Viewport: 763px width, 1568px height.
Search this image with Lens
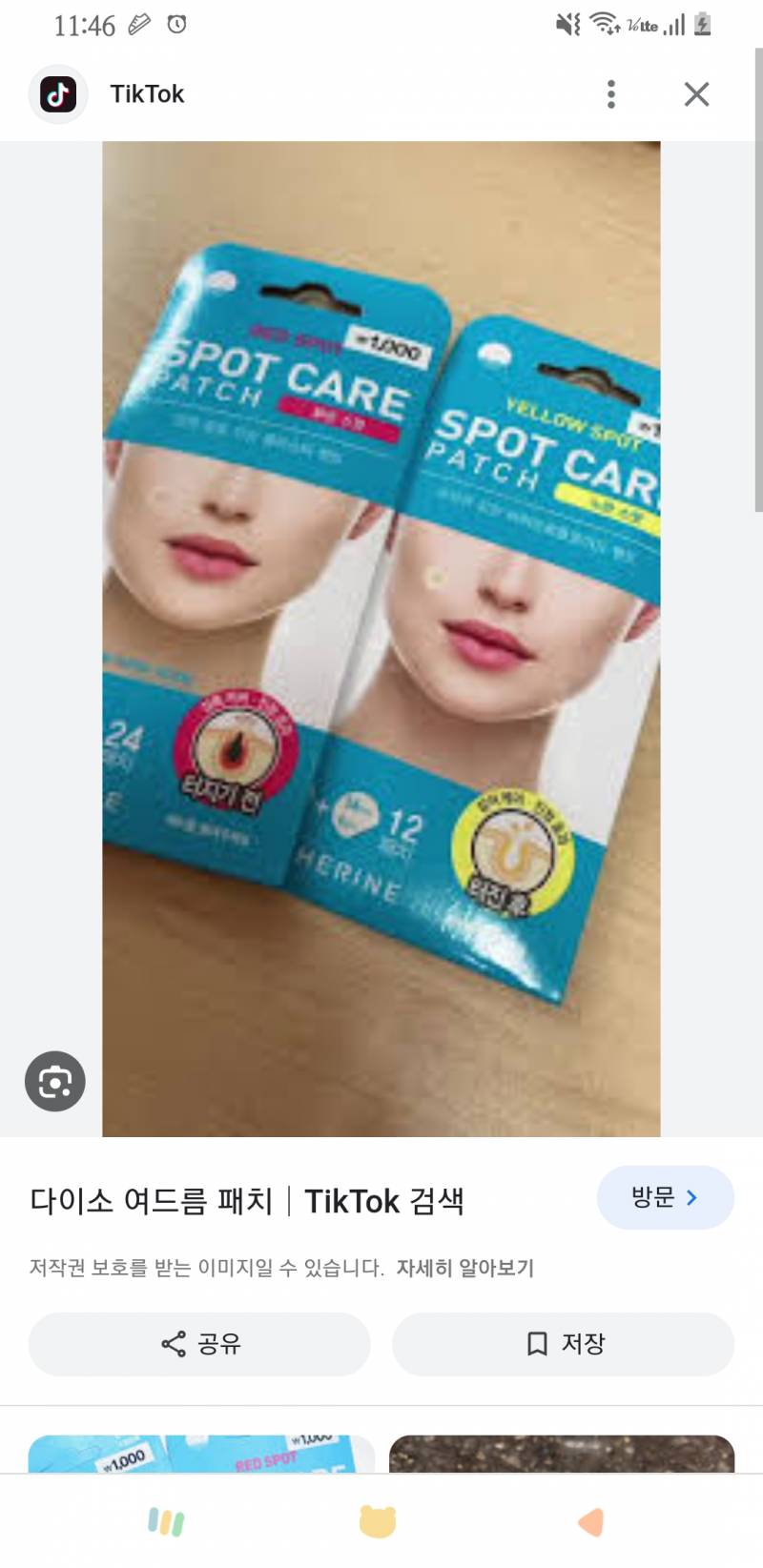pyautogui.click(x=55, y=1081)
